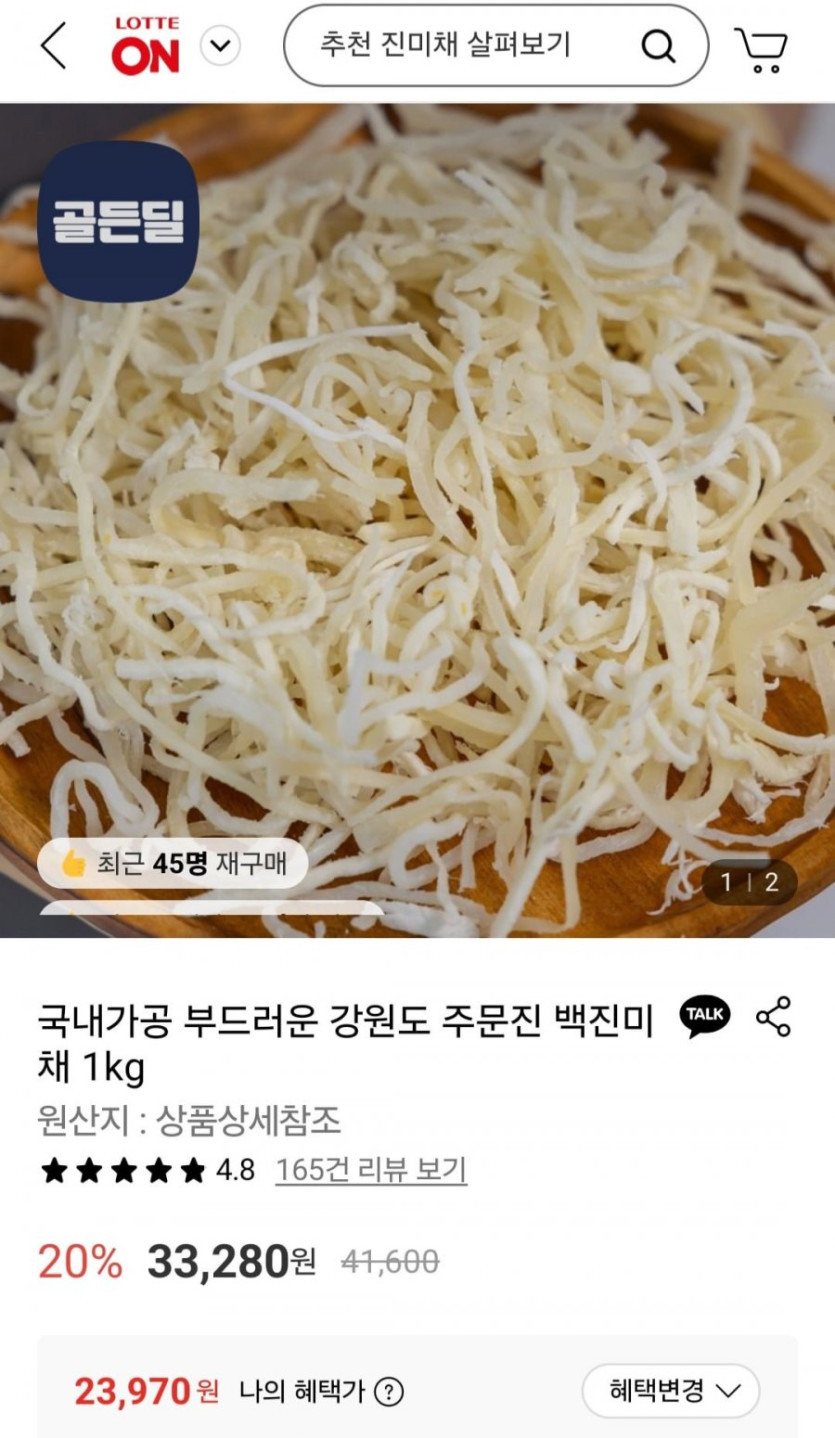The width and height of the screenshot is (835, 1438).
Task: Open the 혜택변경 dropdown
Action: [x=671, y=1390]
